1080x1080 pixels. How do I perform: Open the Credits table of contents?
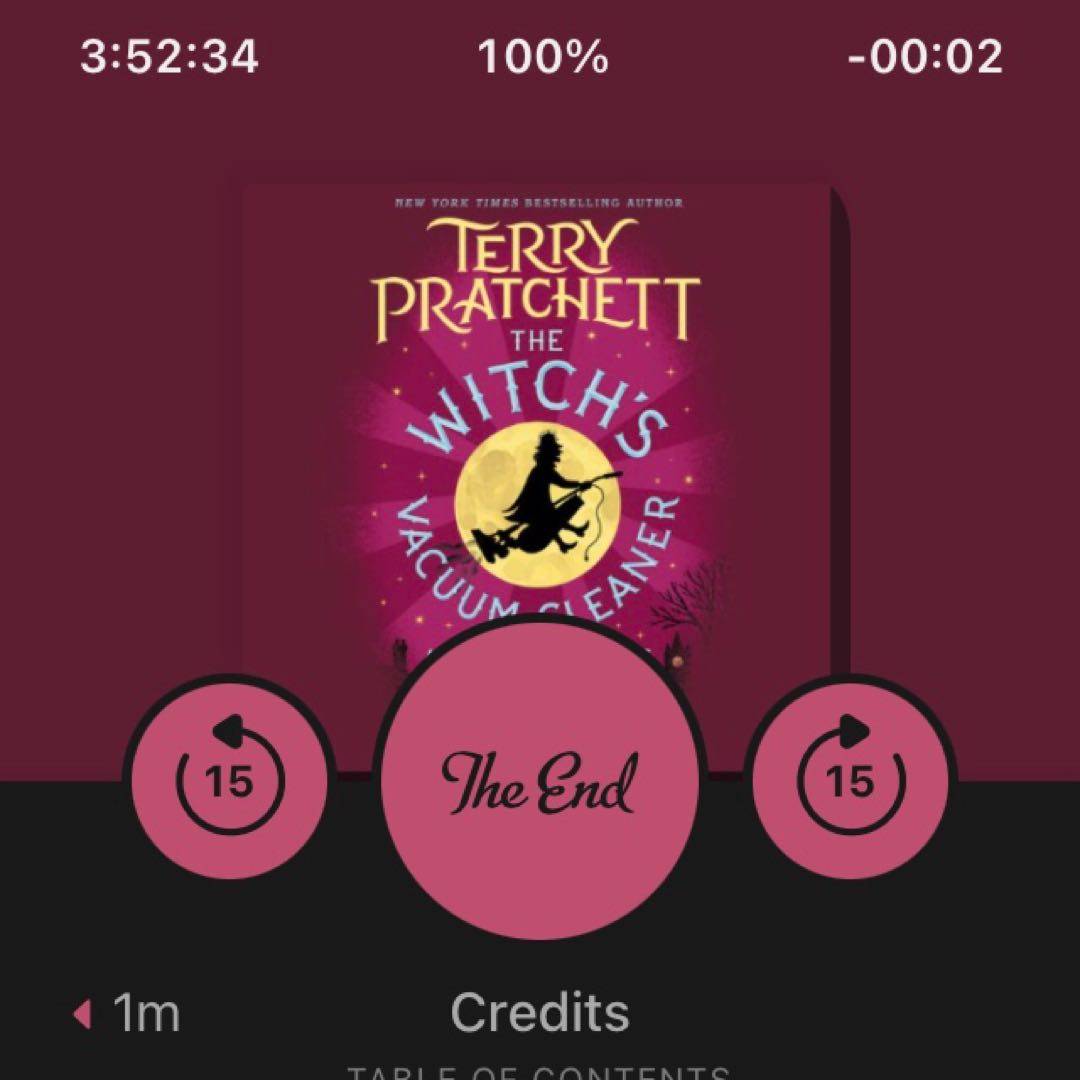click(540, 1014)
